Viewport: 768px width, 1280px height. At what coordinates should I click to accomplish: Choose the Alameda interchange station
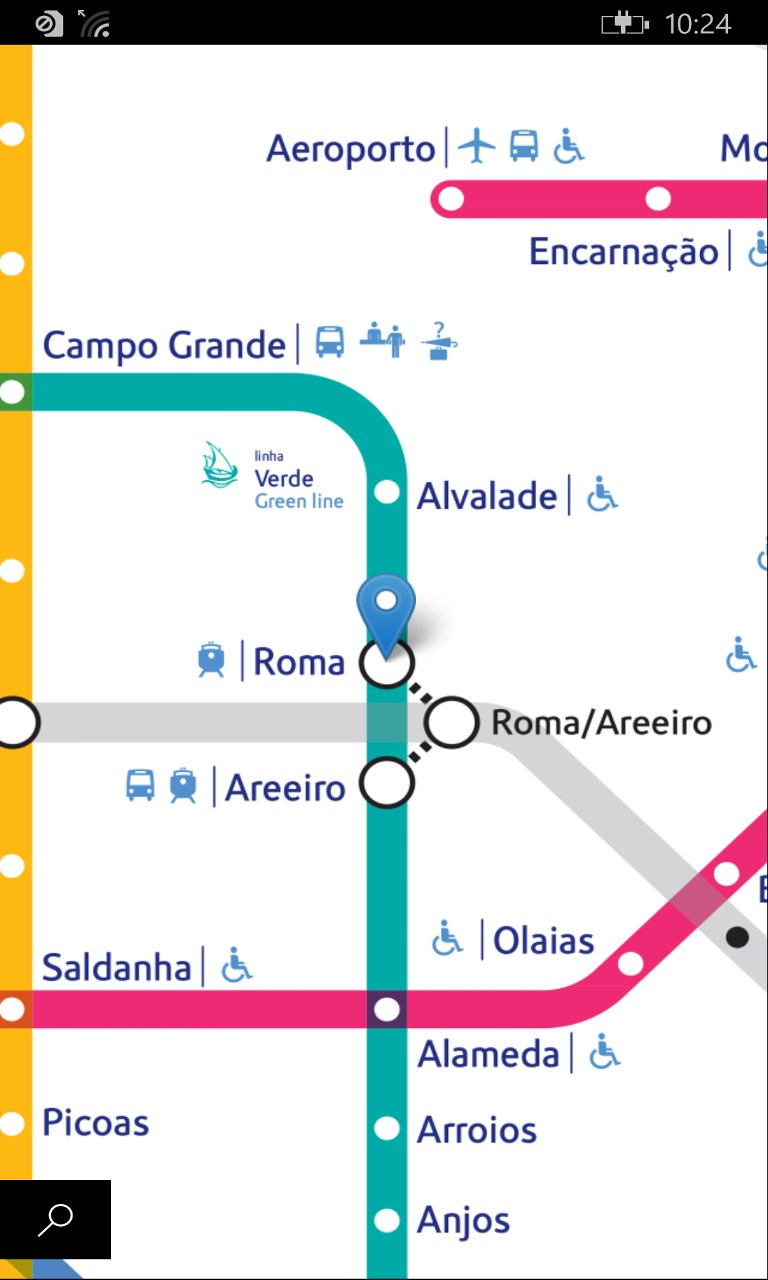pyautogui.click(x=386, y=1010)
